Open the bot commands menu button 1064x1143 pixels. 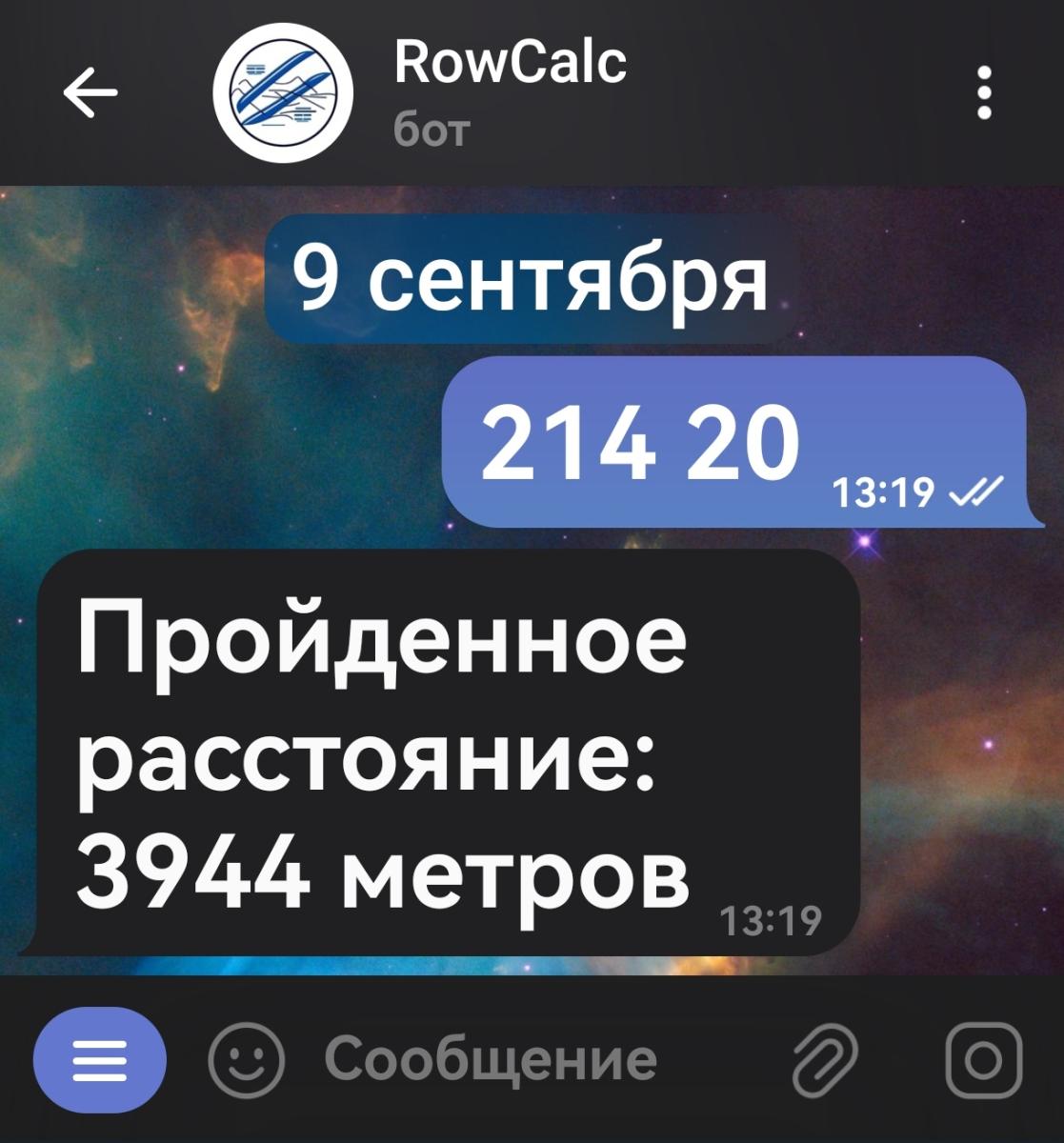click(x=100, y=1059)
